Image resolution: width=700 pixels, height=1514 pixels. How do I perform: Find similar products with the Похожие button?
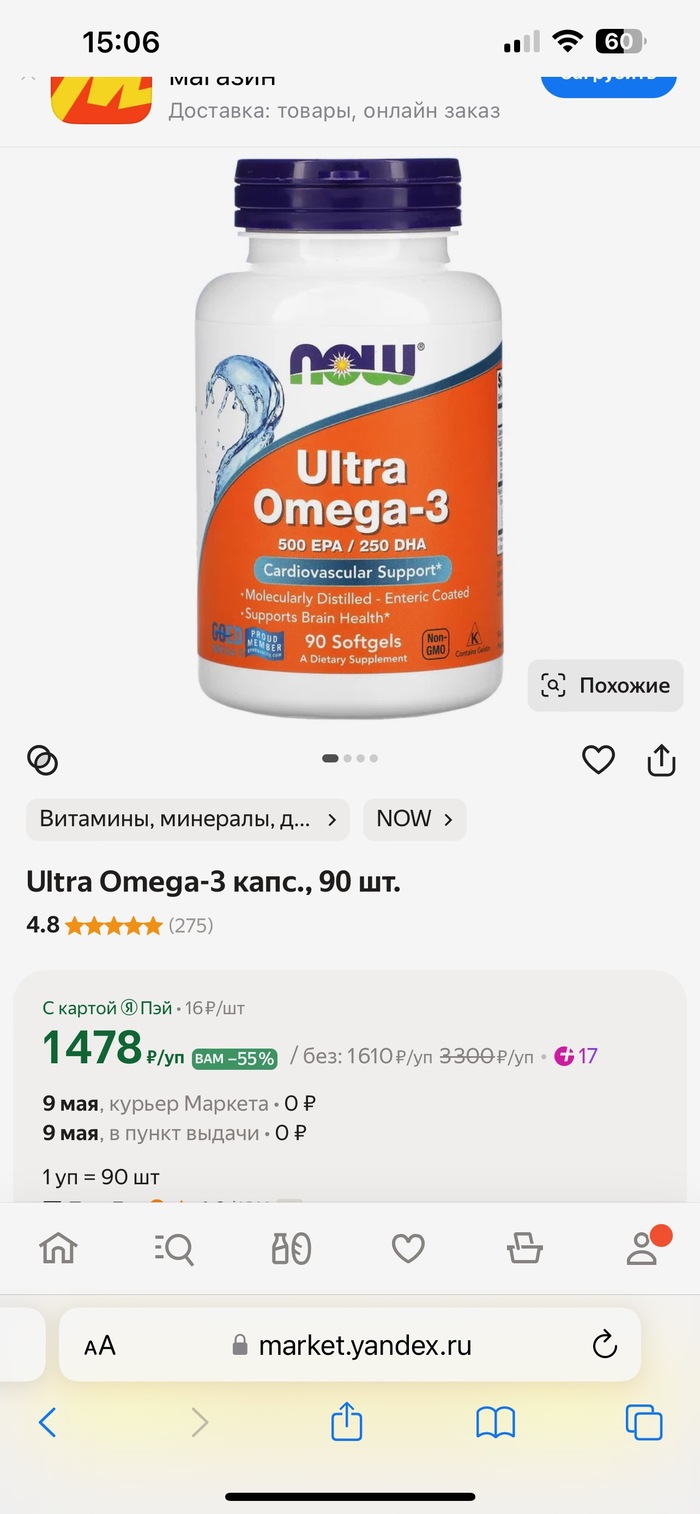click(x=605, y=685)
